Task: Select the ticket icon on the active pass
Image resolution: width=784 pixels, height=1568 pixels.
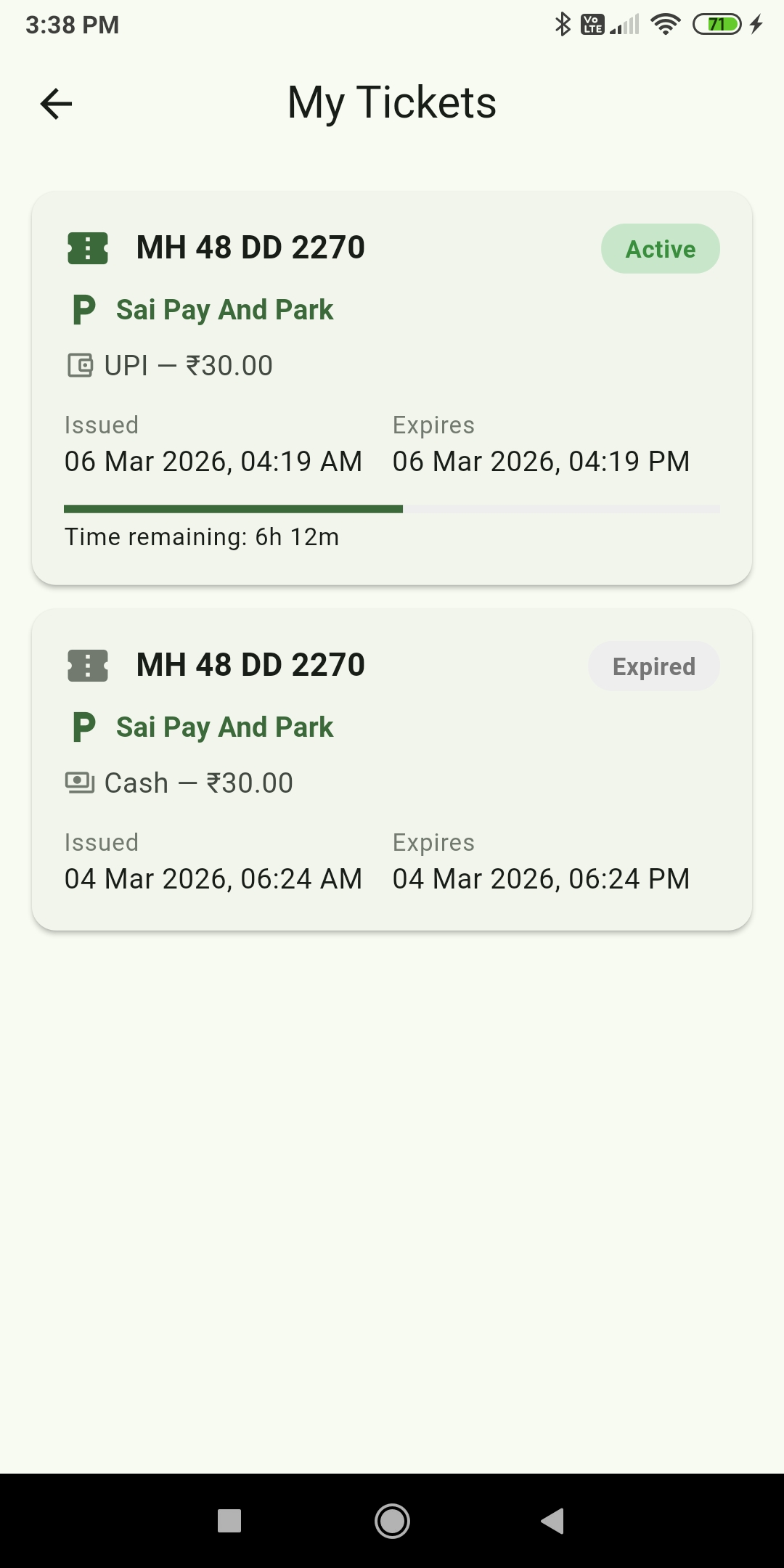Action: (89, 248)
